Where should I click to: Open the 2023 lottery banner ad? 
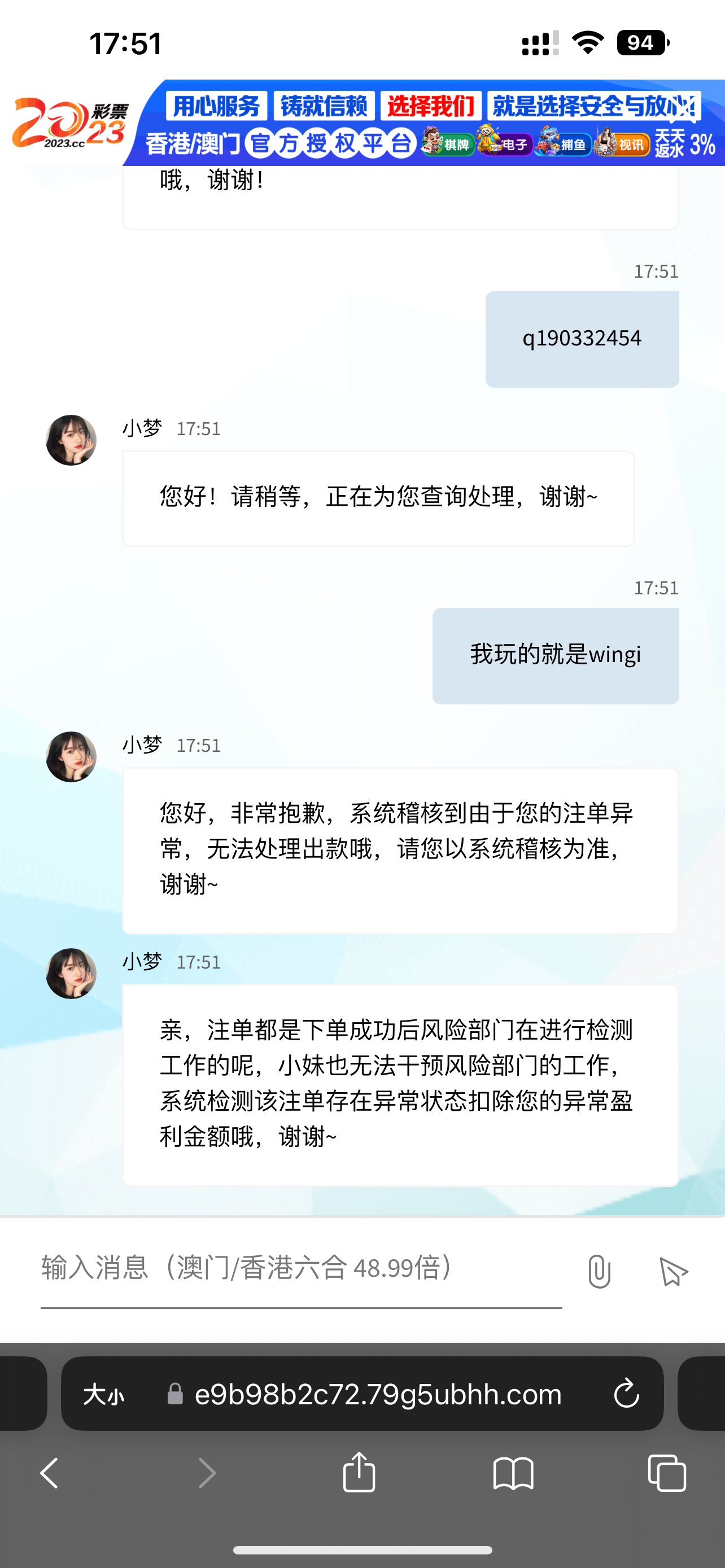coord(365,125)
